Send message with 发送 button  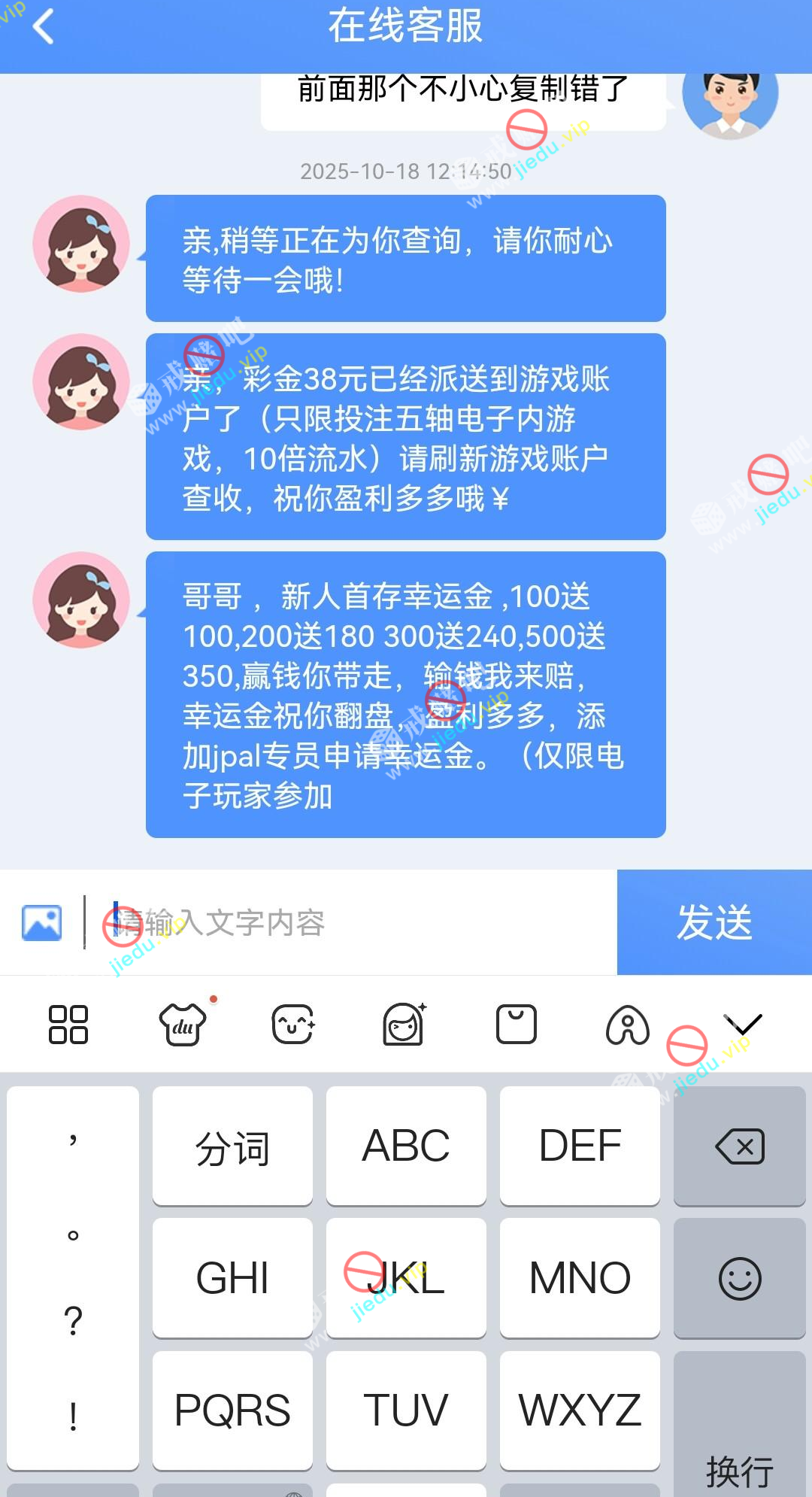tap(714, 923)
